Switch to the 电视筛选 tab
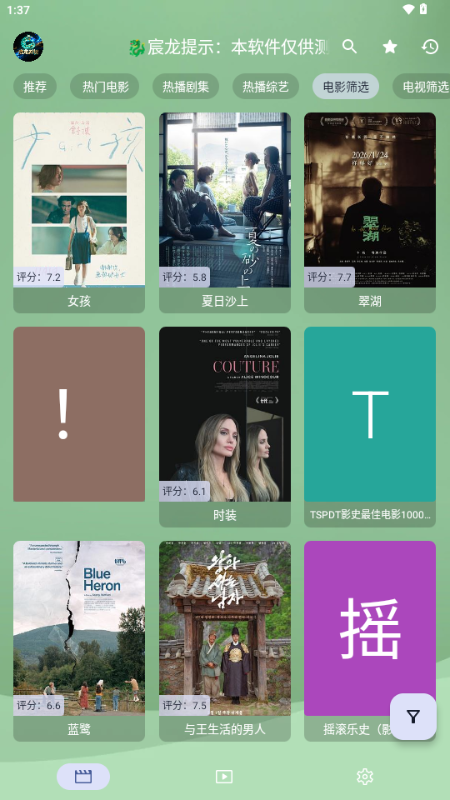This screenshot has width=450, height=800. pos(422,86)
